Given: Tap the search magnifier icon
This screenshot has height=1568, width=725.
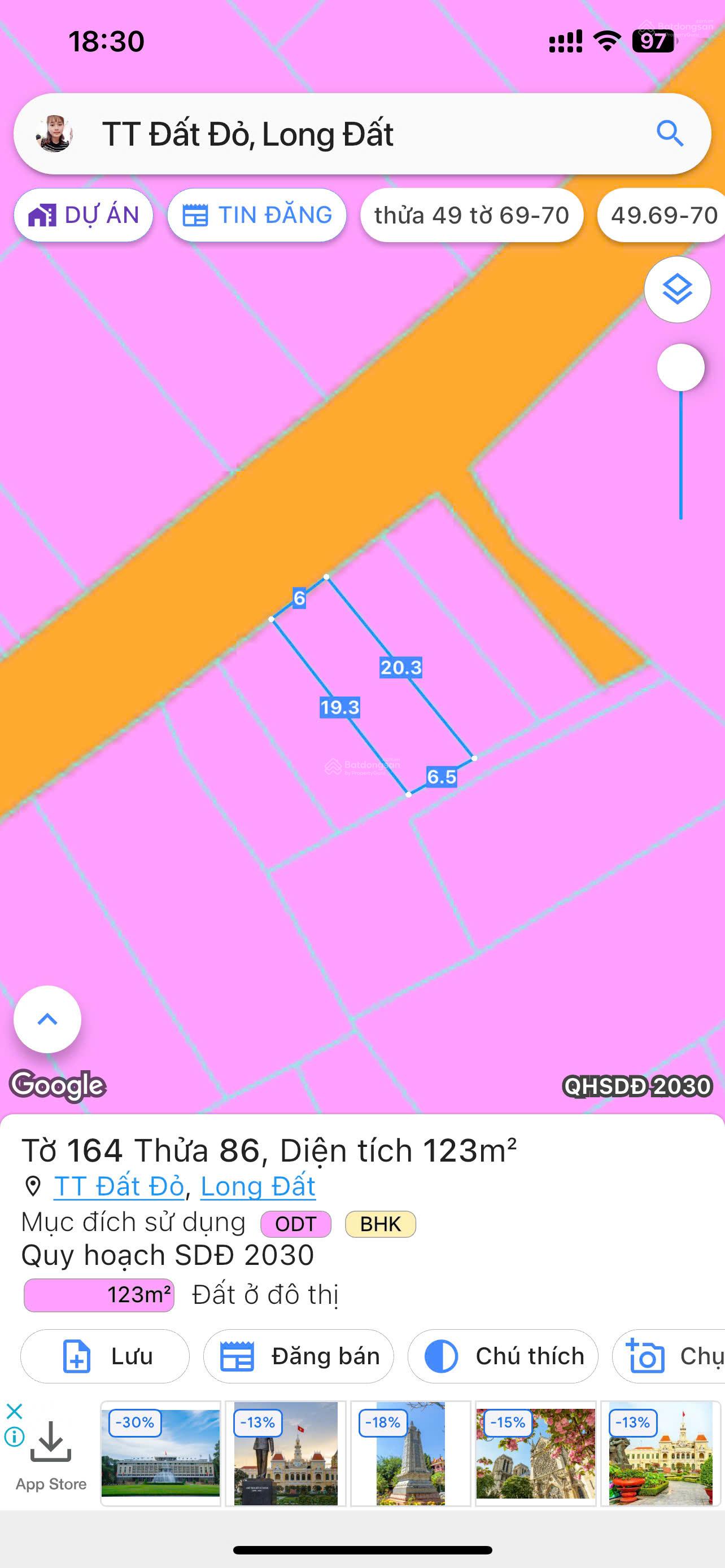Looking at the screenshot, I should [670, 133].
